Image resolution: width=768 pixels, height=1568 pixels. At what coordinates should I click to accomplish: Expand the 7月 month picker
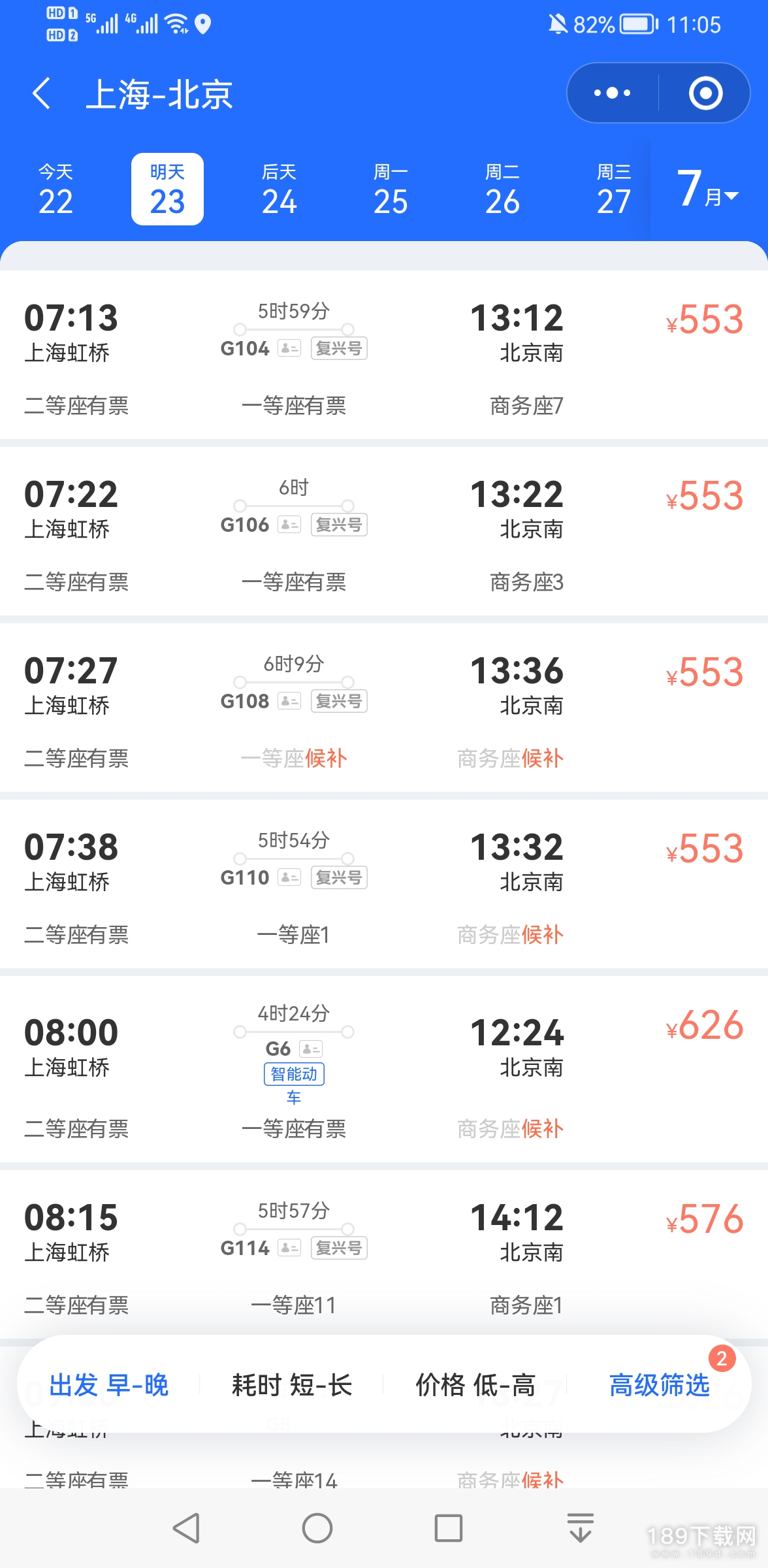coord(709,189)
